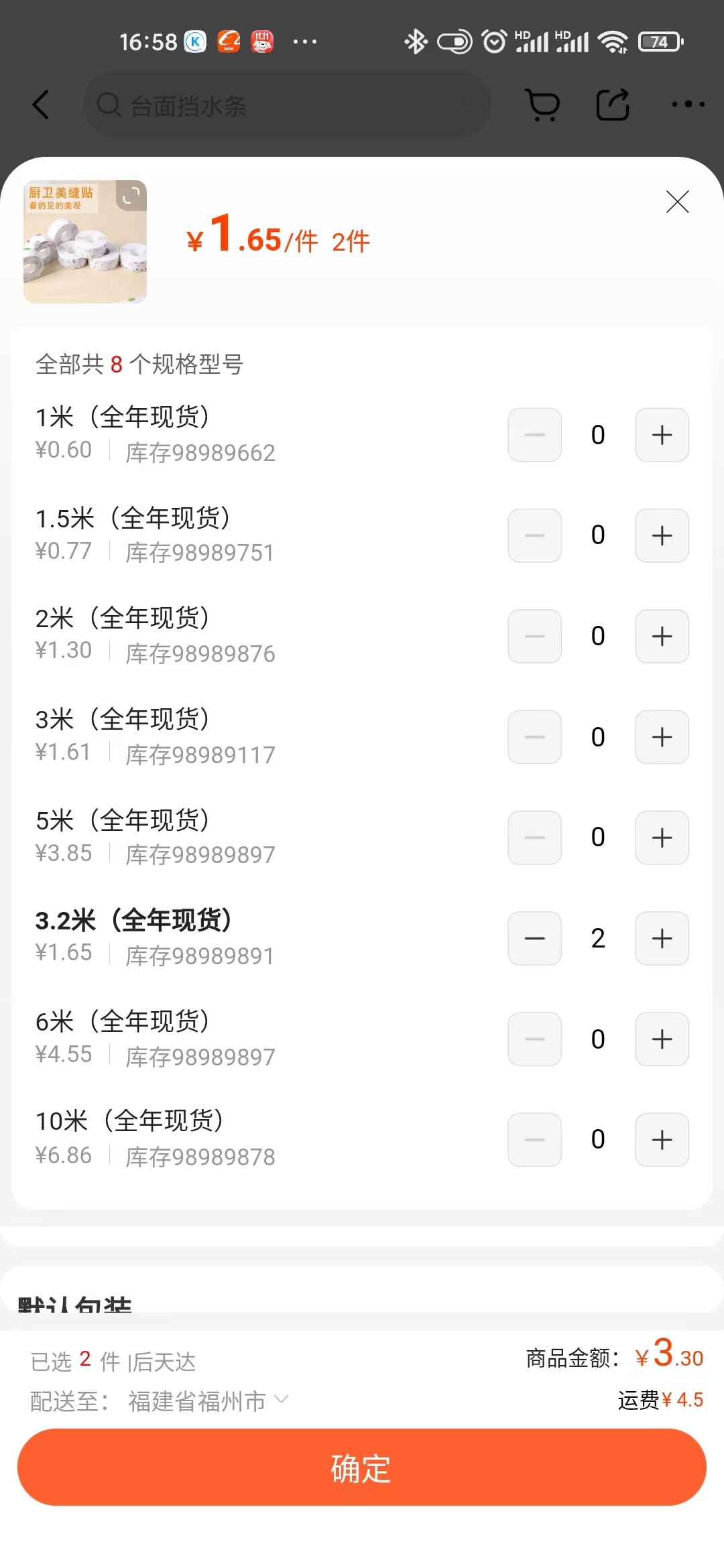The height and width of the screenshot is (1568, 724).
Task: Decrease quantity of 3.2米 option
Action: click(x=534, y=938)
